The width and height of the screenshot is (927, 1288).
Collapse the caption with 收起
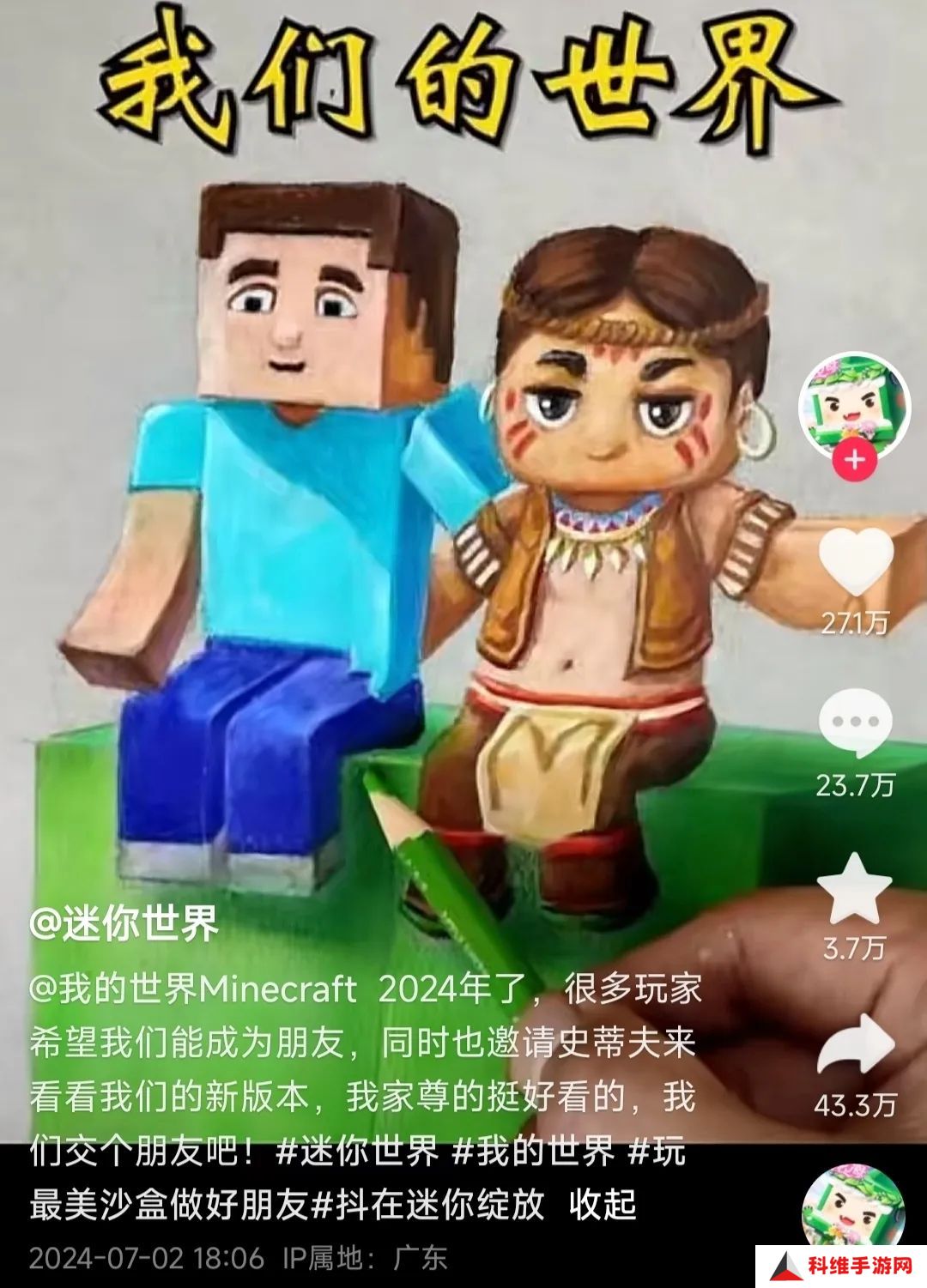(x=603, y=1205)
